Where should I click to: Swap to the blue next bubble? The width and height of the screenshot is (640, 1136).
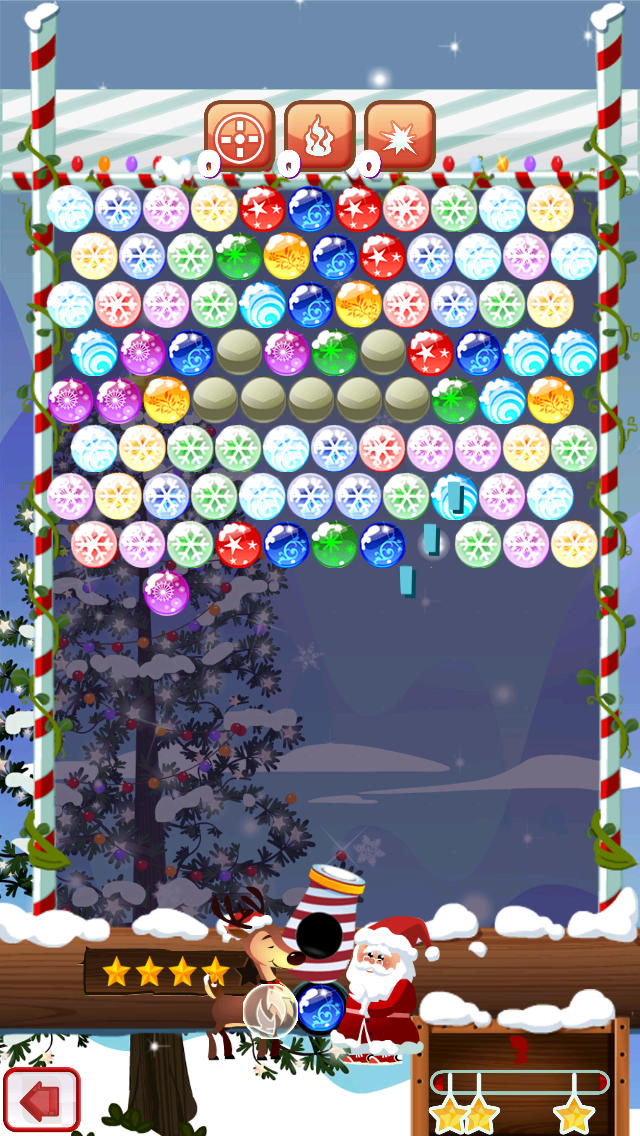pos(320,1007)
